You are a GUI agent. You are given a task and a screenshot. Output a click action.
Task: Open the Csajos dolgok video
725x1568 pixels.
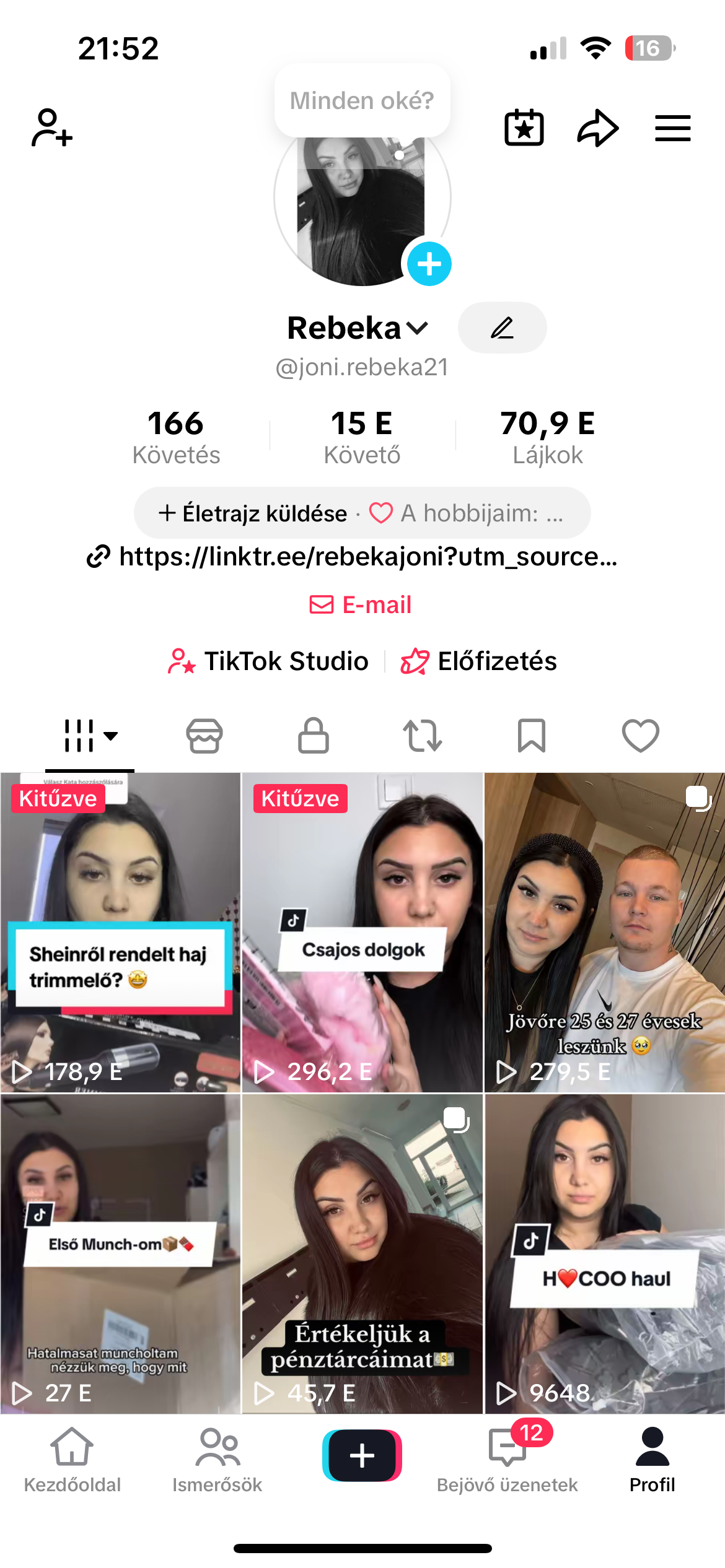362,932
